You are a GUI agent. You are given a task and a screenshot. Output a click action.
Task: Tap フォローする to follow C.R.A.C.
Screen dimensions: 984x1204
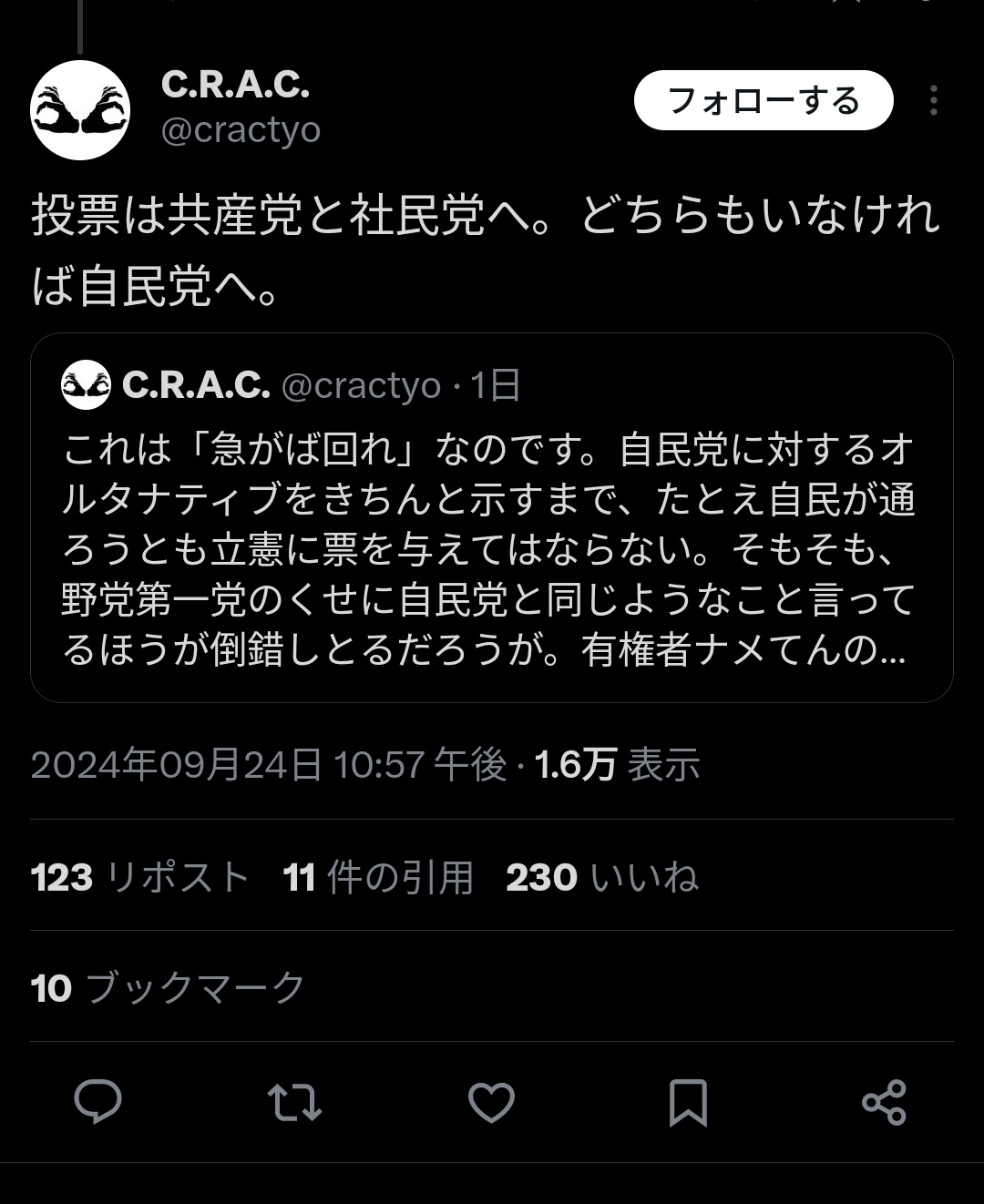(763, 100)
